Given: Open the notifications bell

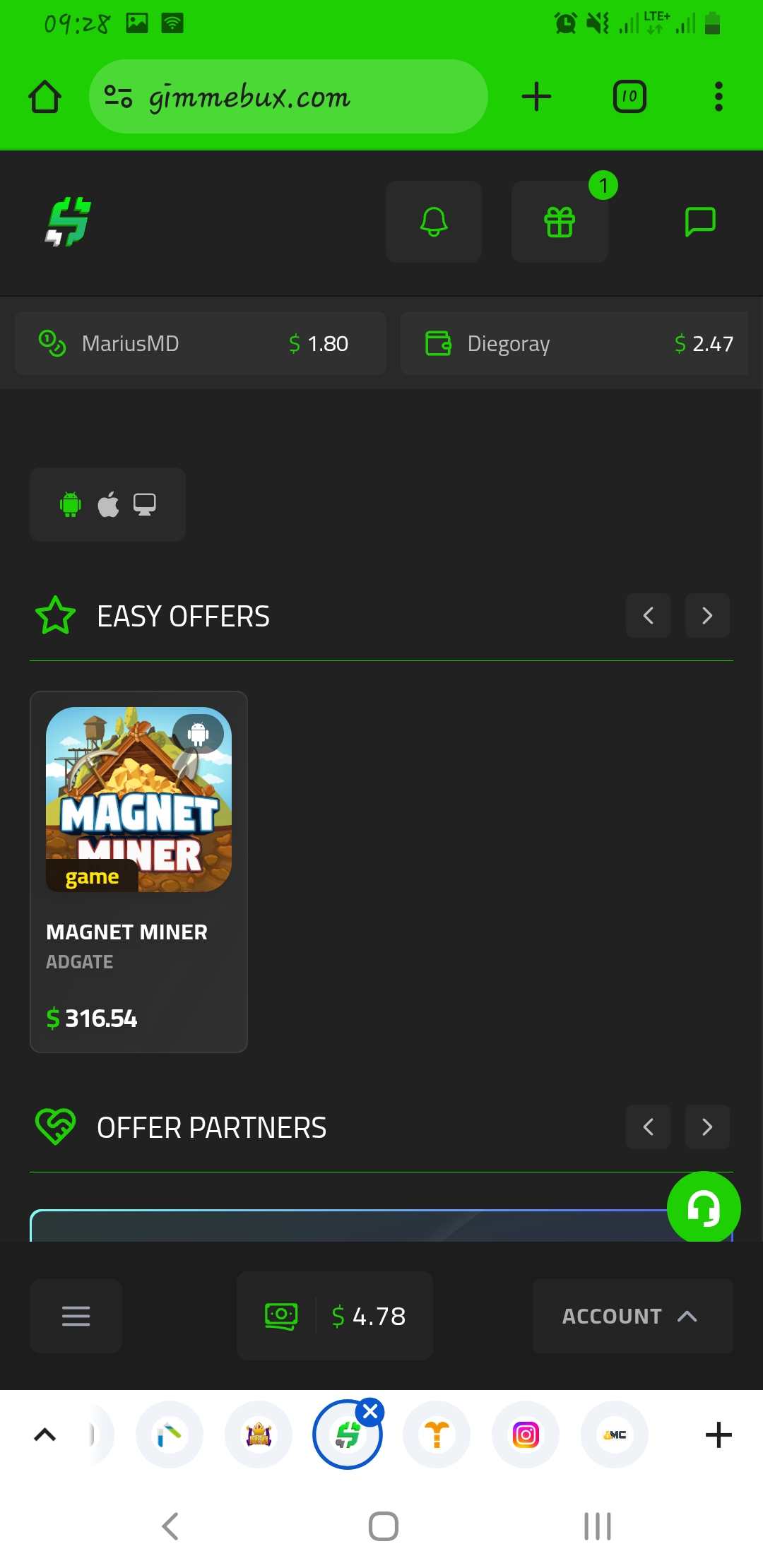Looking at the screenshot, I should coord(434,222).
